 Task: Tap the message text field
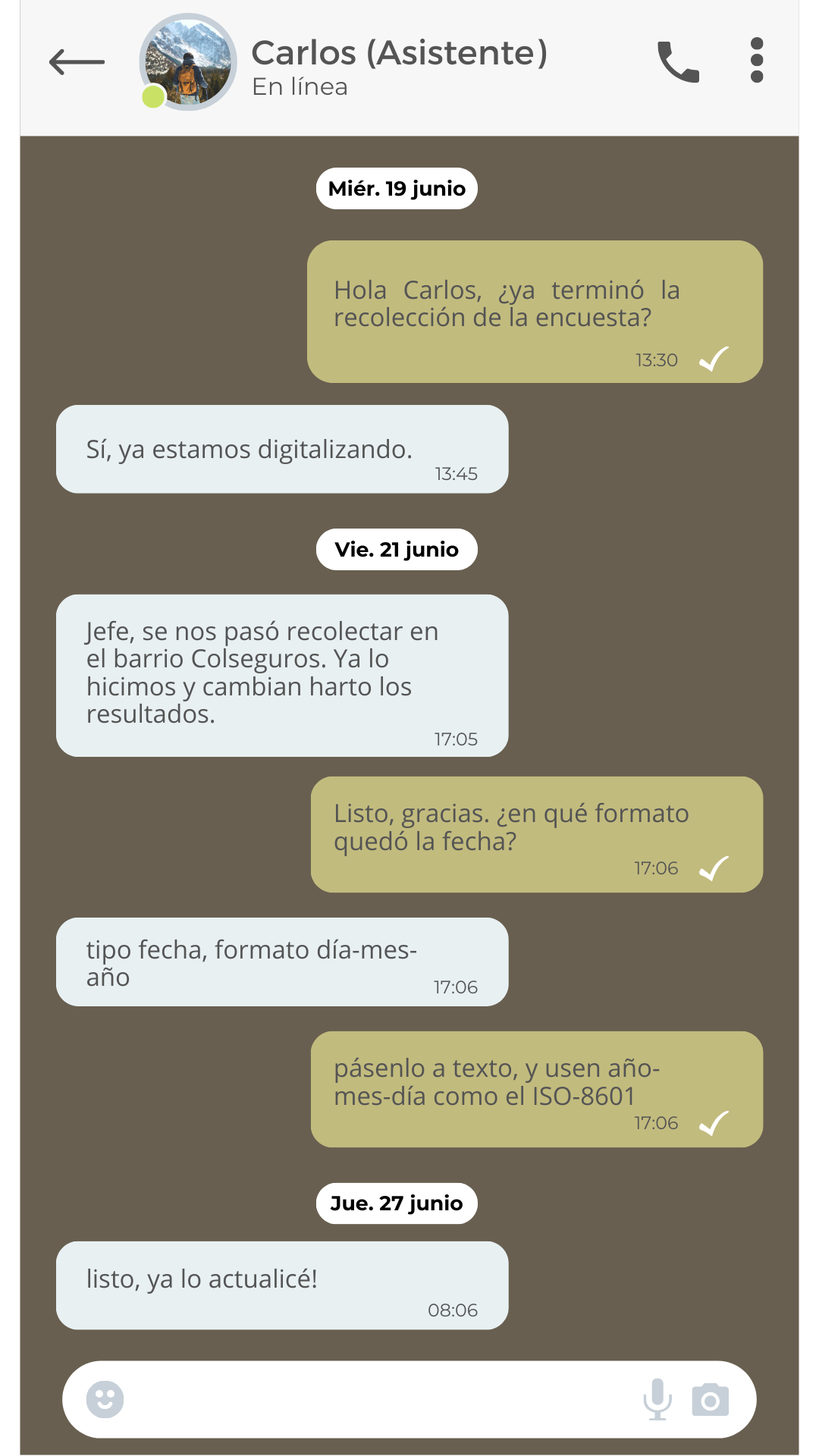(x=379, y=1399)
